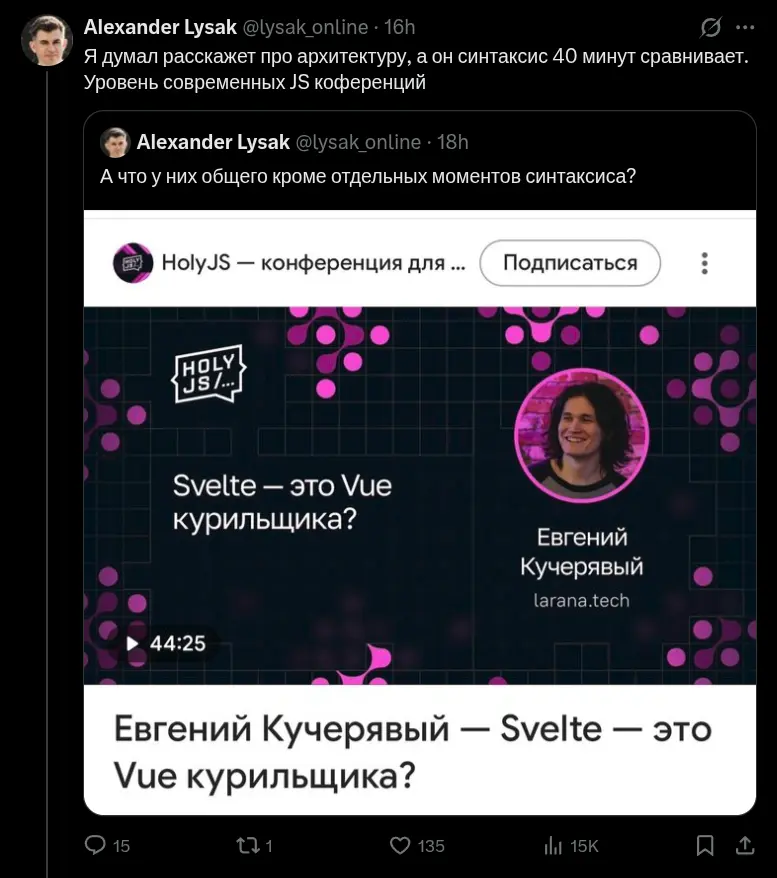The image size is (777, 878).
Task: View post analytics via the bar chart icon
Action: pyautogui.click(x=554, y=846)
